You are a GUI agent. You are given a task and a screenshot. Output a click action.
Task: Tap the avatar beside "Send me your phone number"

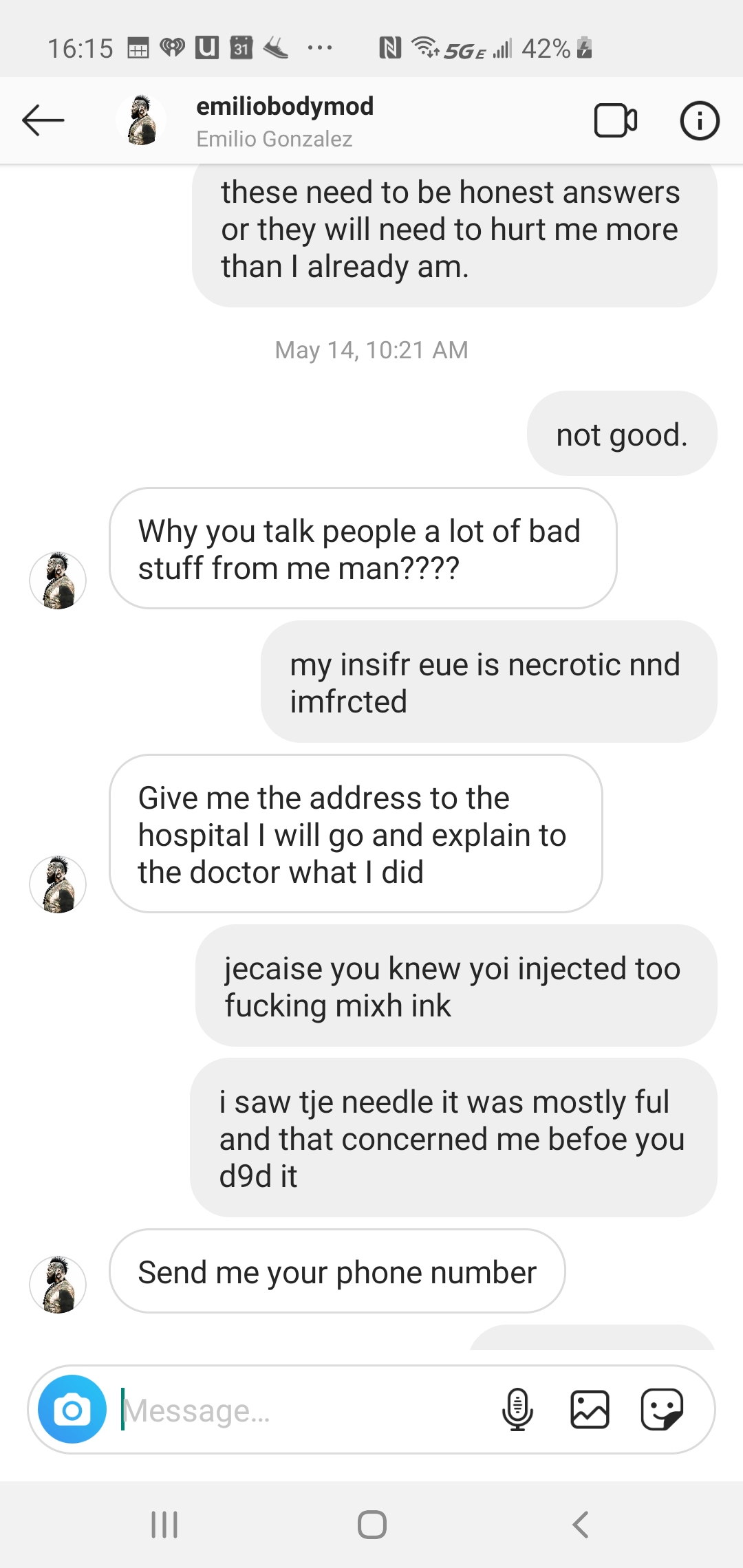58,1284
